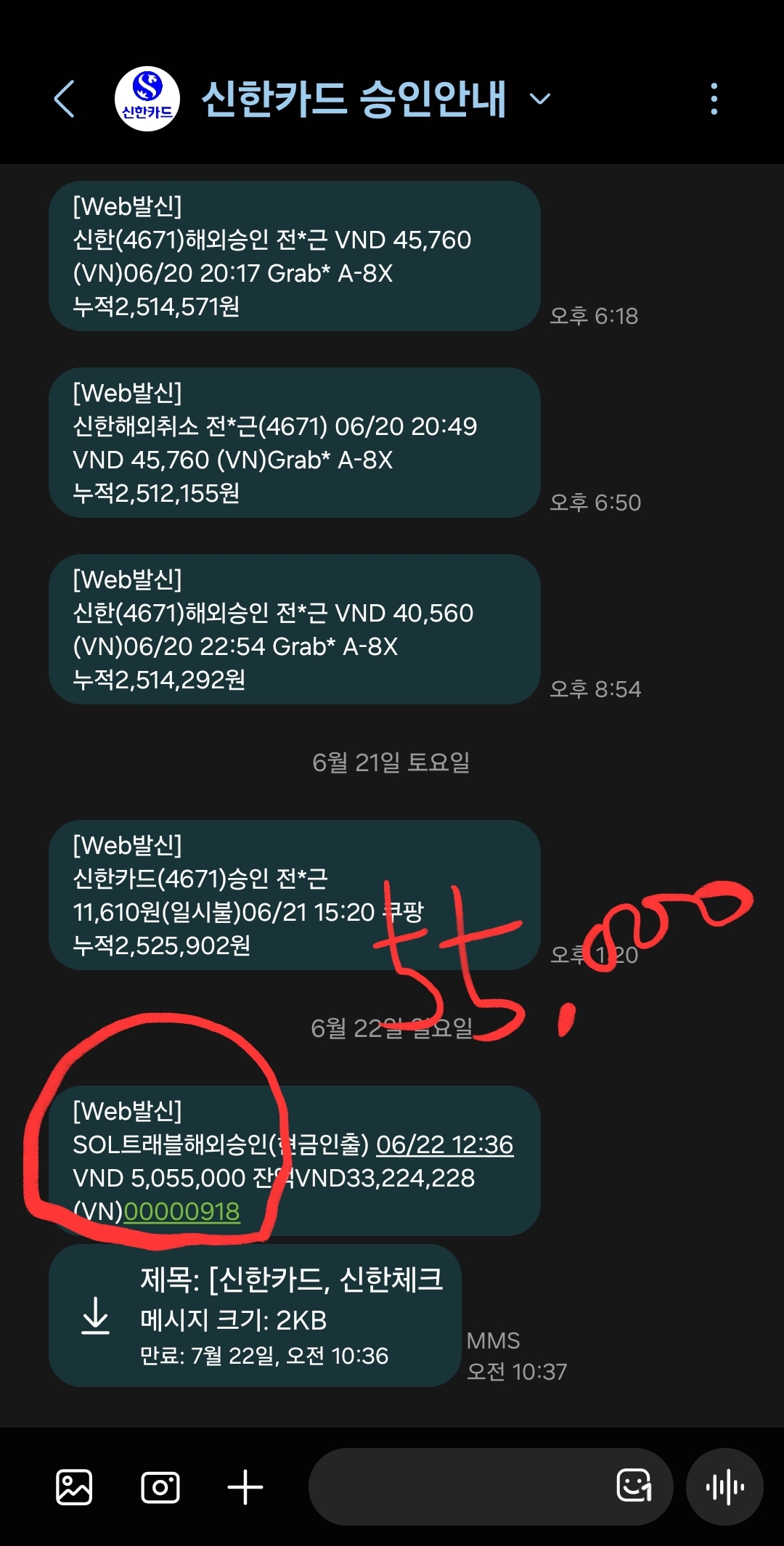Focus the message text input field
This screenshot has width=784, height=1546.
coord(457,1486)
